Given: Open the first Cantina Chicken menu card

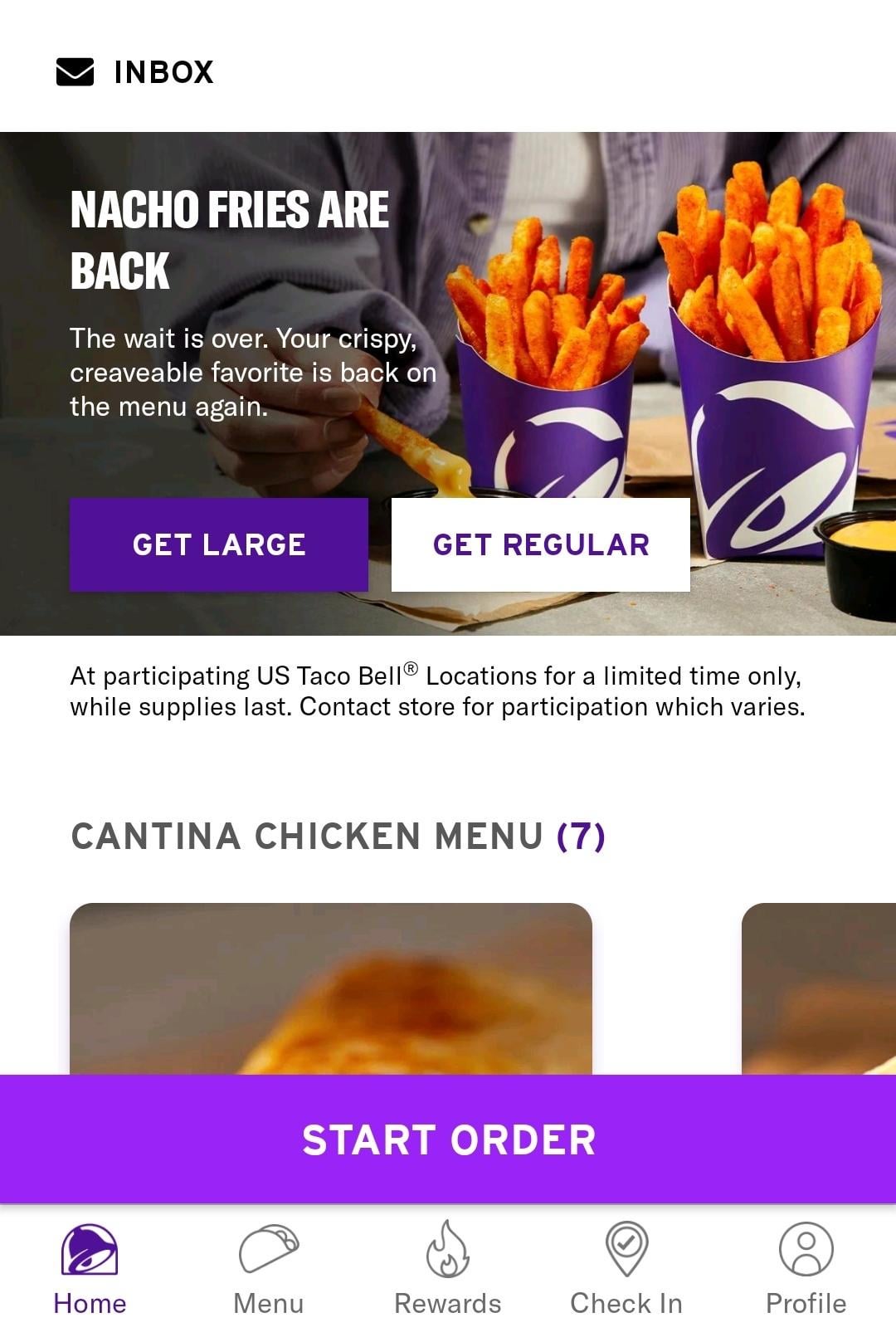Looking at the screenshot, I should [x=330, y=988].
